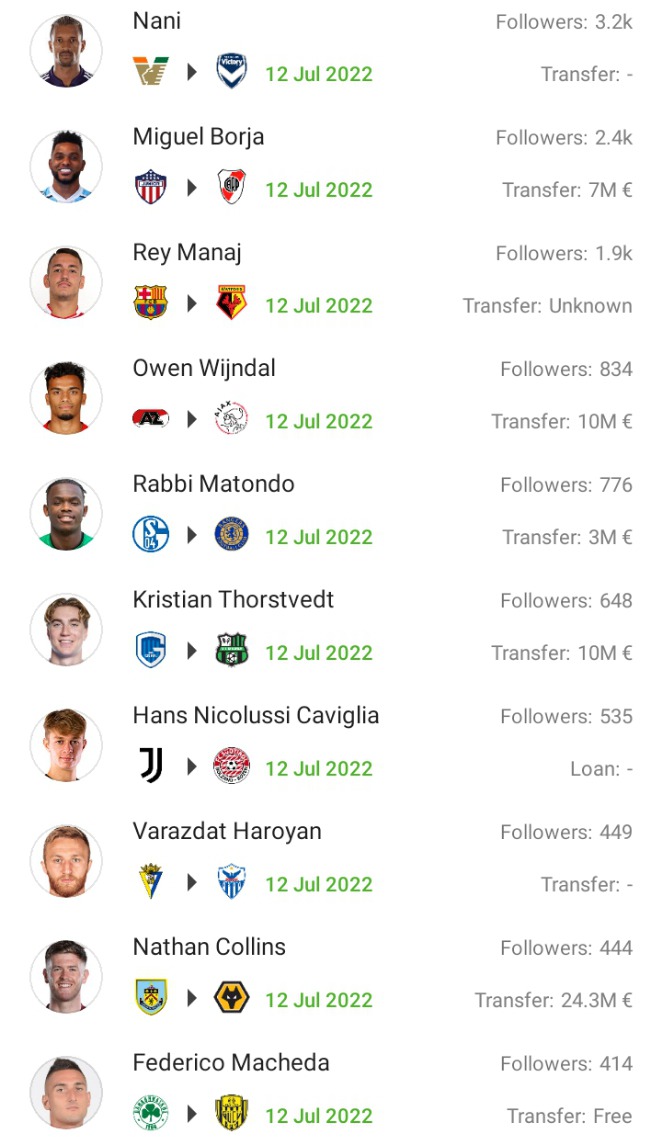View Kristian Thorstvedt's transfer row
662x1137 pixels.
coord(331,629)
